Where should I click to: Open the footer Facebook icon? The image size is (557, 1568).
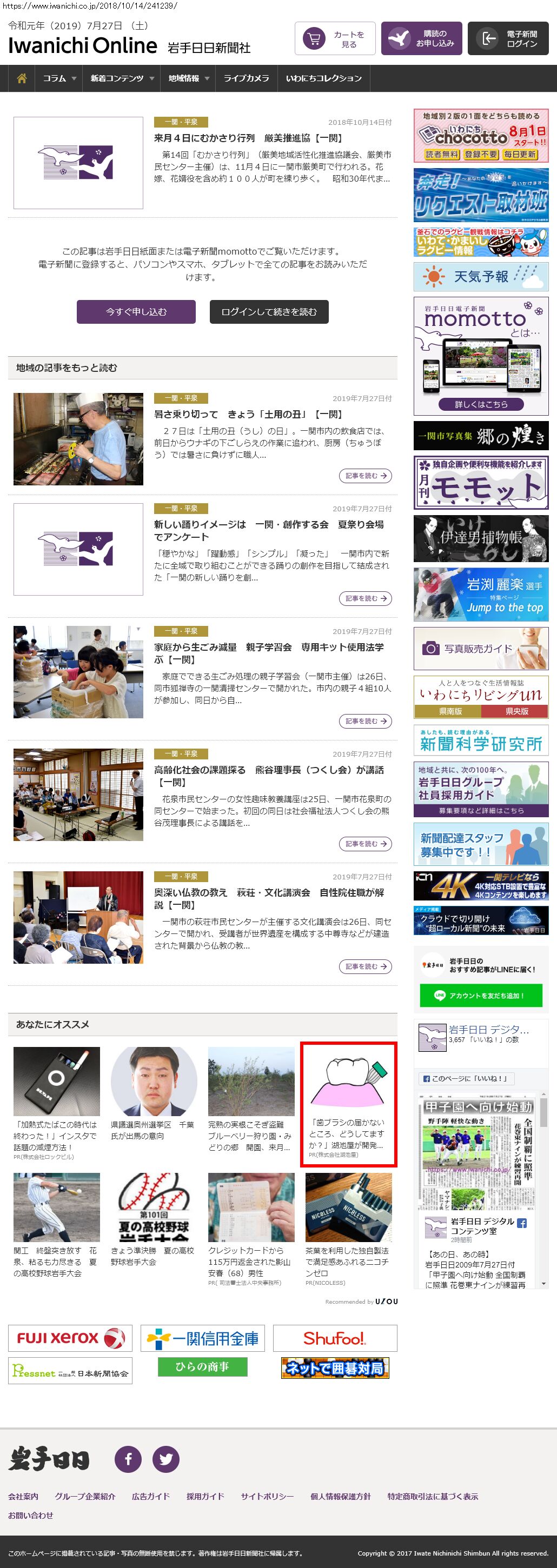click(129, 1459)
